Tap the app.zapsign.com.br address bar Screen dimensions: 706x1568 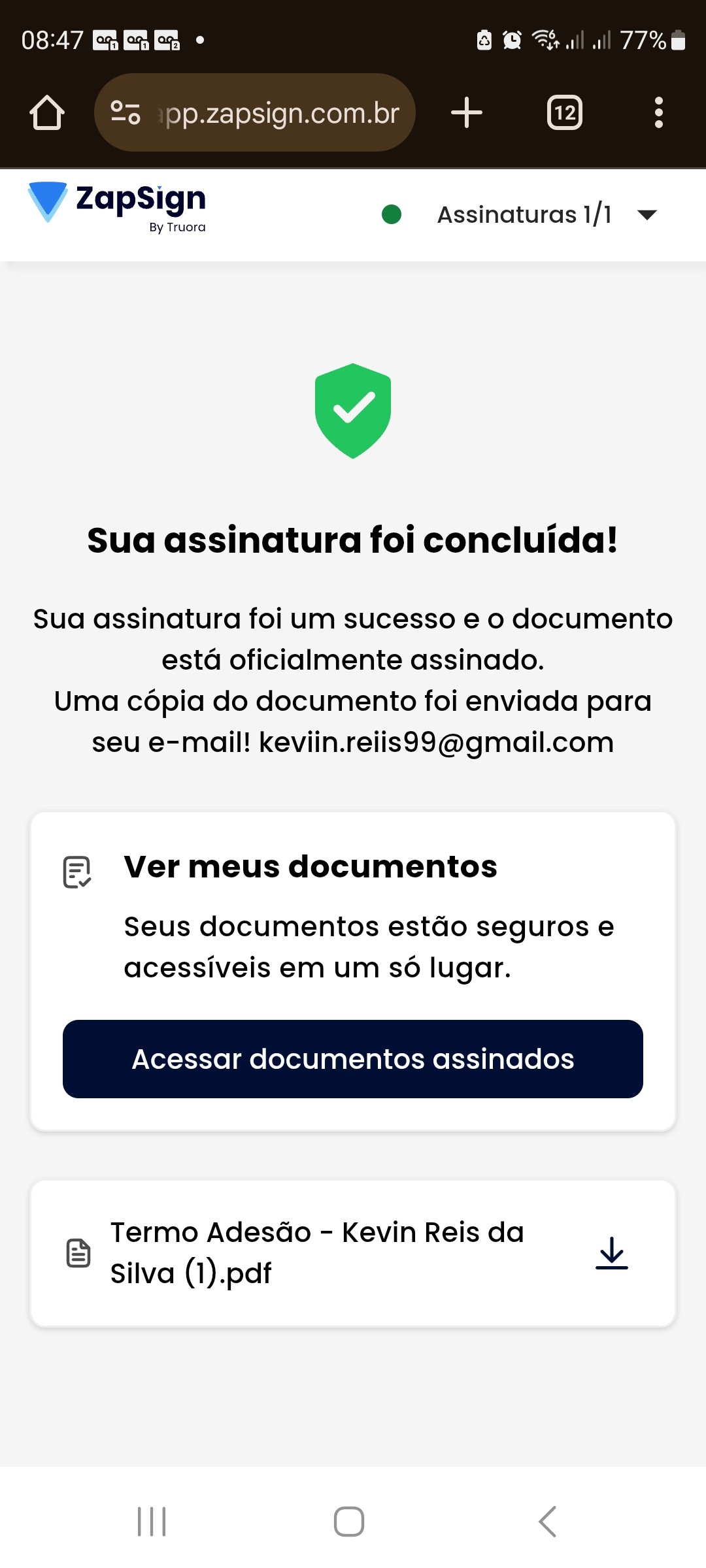click(281, 113)
